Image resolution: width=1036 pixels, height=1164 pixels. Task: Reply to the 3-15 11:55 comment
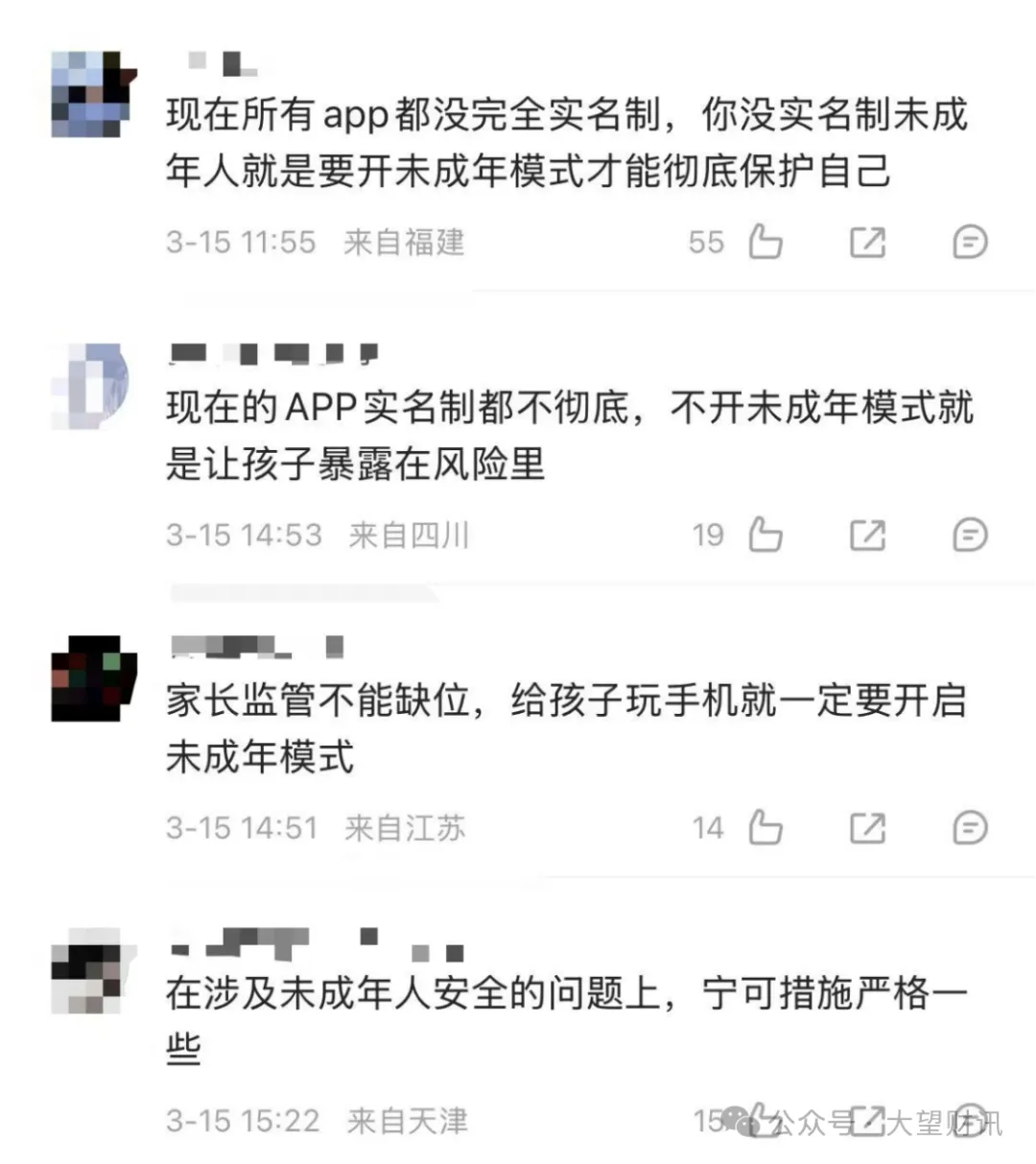970,242
